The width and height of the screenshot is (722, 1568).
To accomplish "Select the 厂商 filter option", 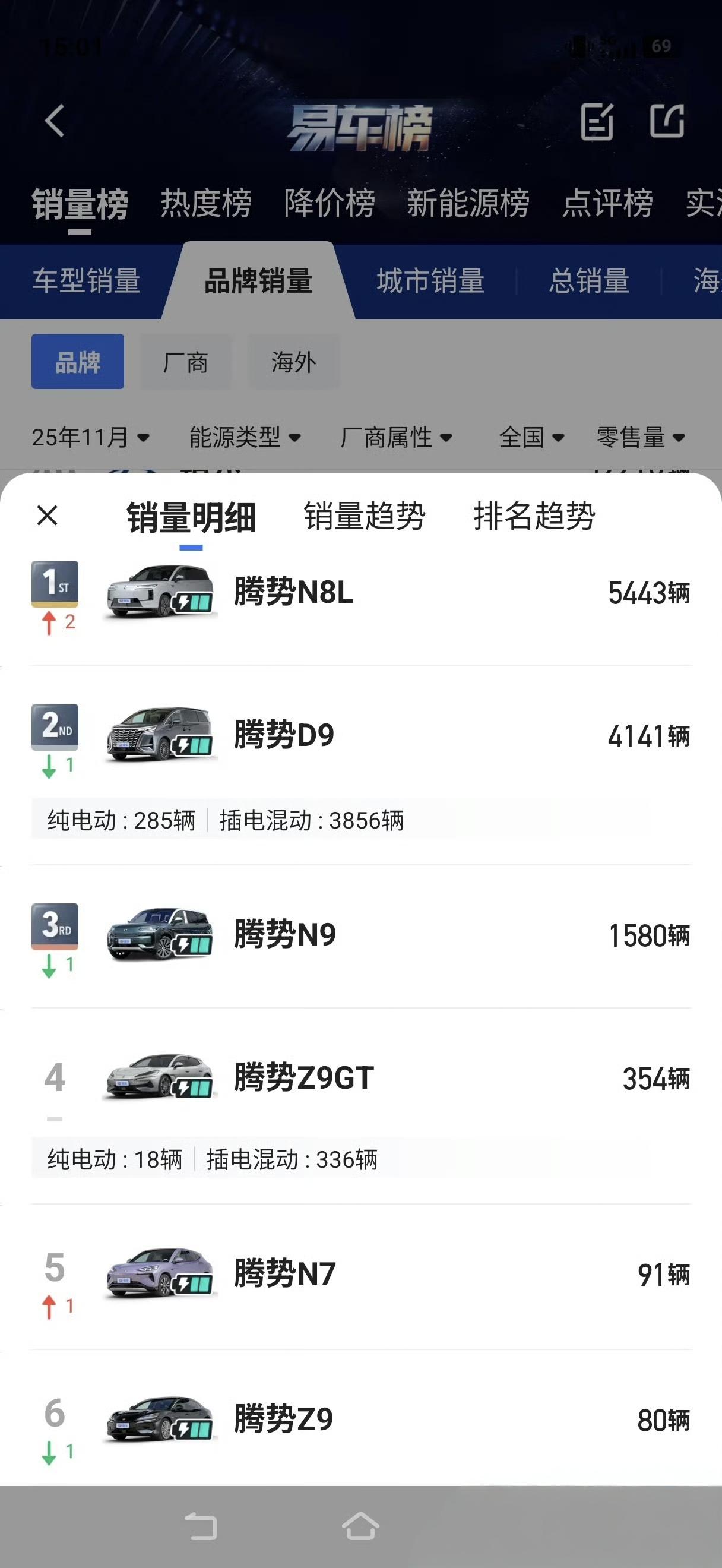I will [185, 362].
